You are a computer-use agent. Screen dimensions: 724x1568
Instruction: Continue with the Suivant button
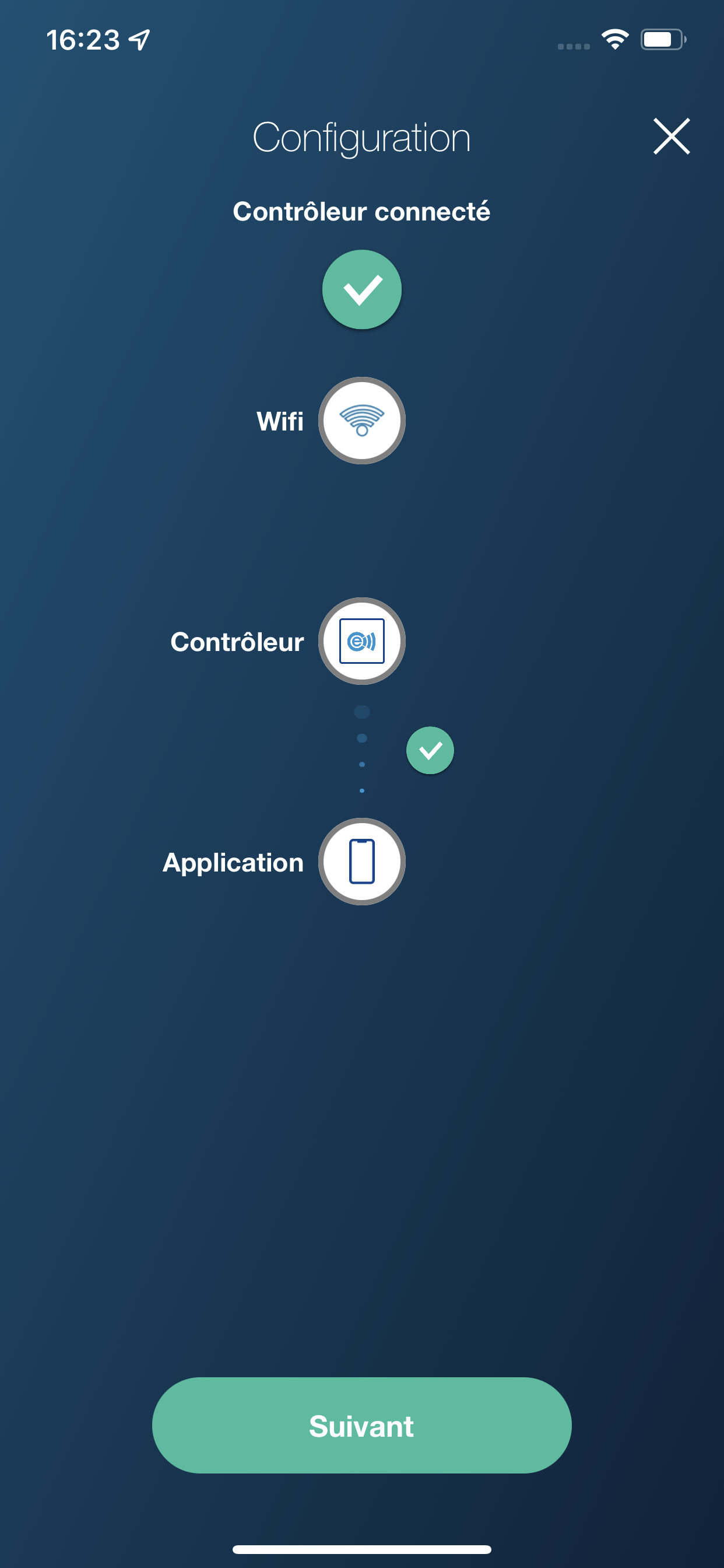(x=361, y=1426)
